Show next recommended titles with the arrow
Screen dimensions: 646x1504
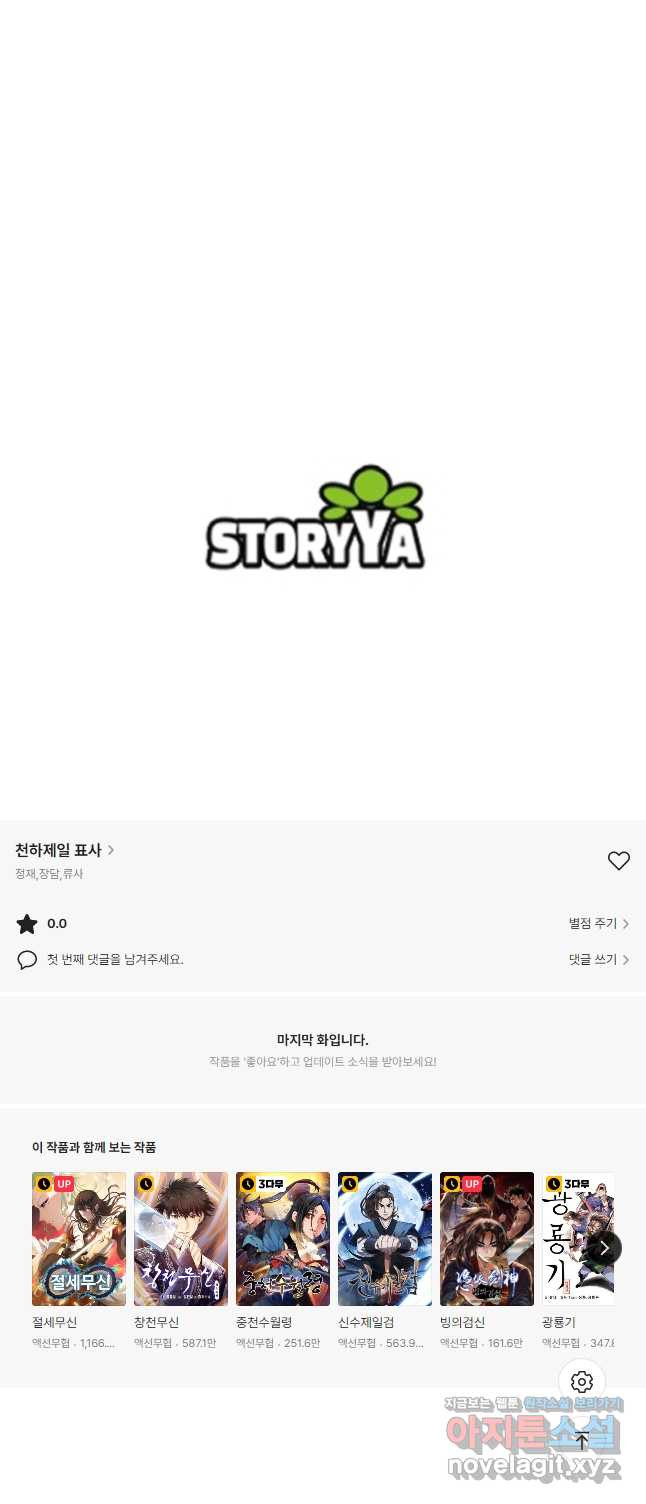point(604,1248)
